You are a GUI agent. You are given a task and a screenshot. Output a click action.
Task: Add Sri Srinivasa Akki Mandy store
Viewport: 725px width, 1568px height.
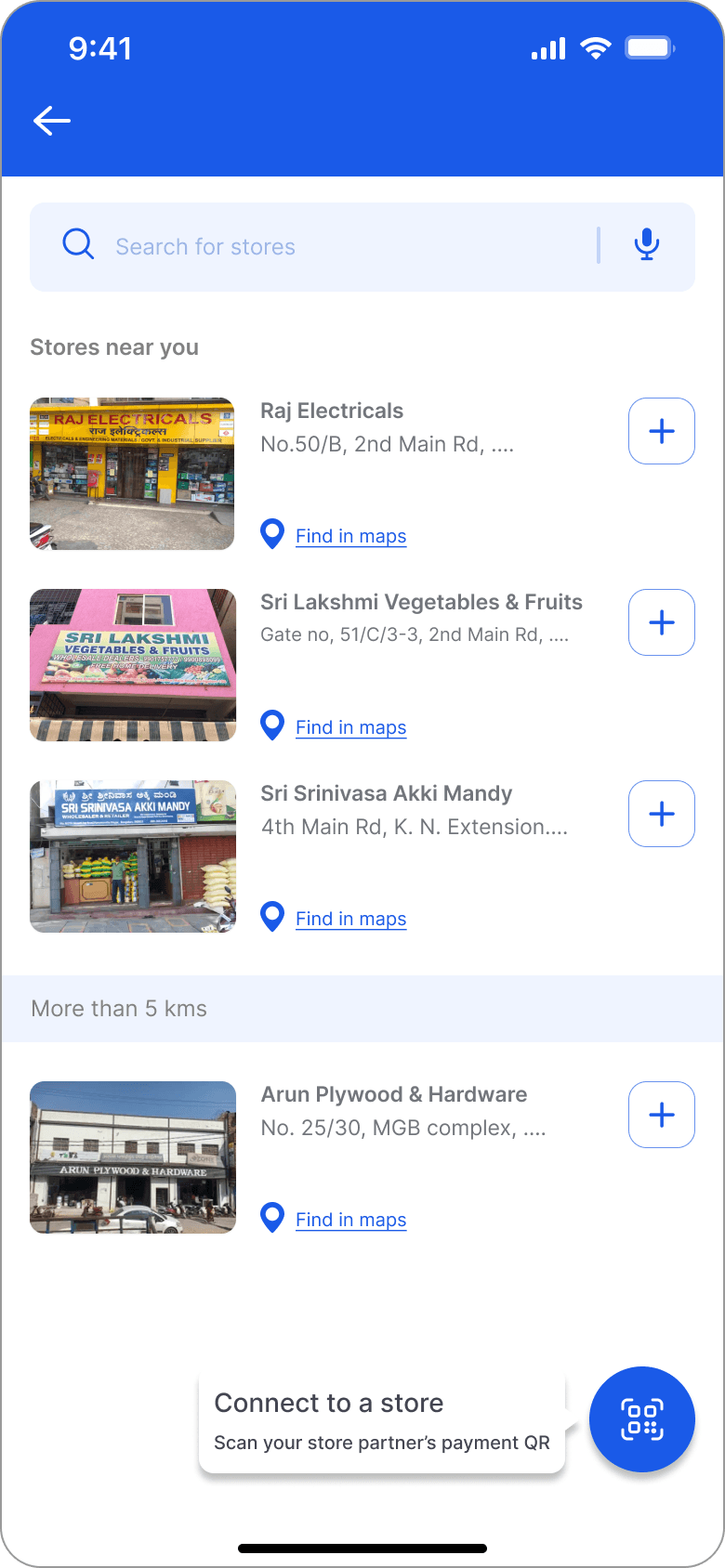click(x=662, y=814)
